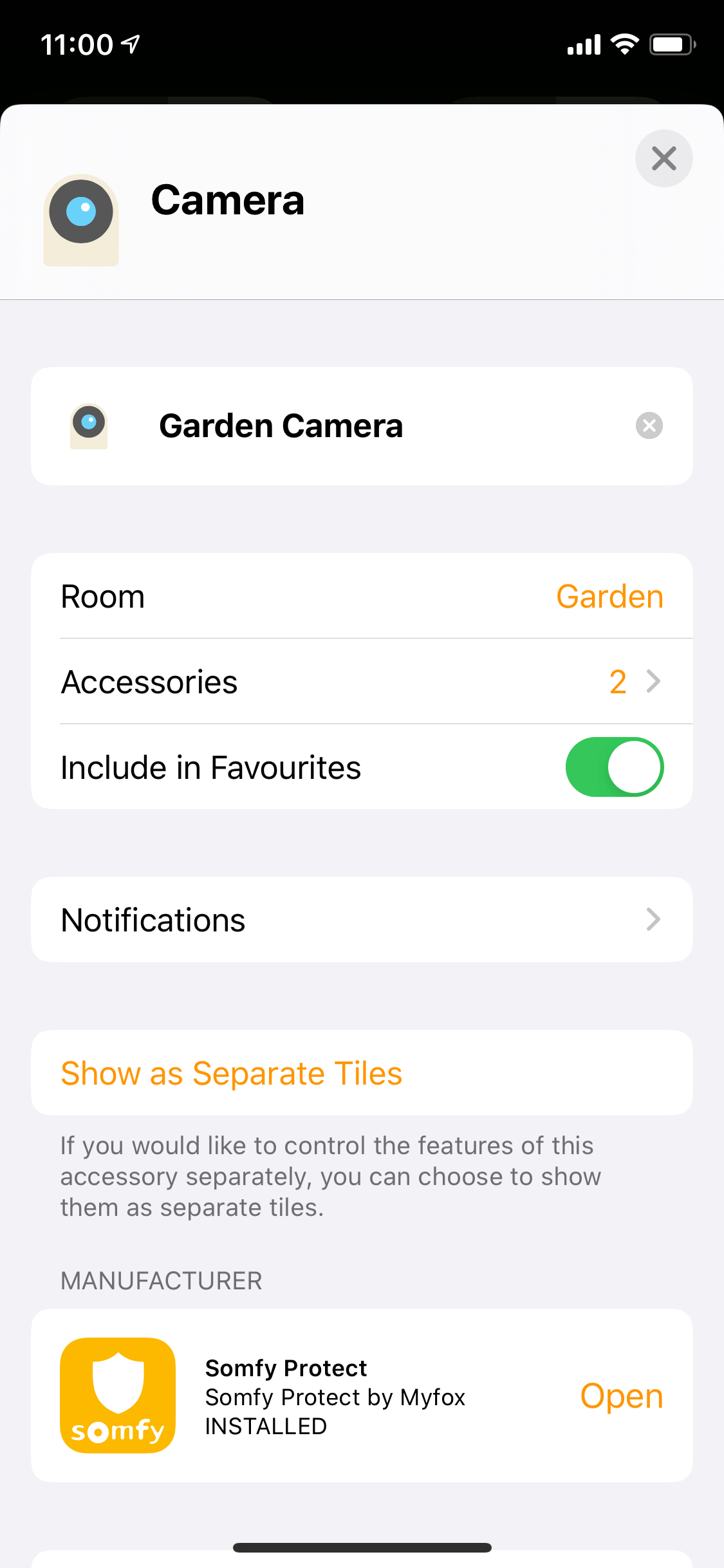Clear the Garden Camera name field
Viewport: 724px width, 1568px height.
tap(649, 425)
